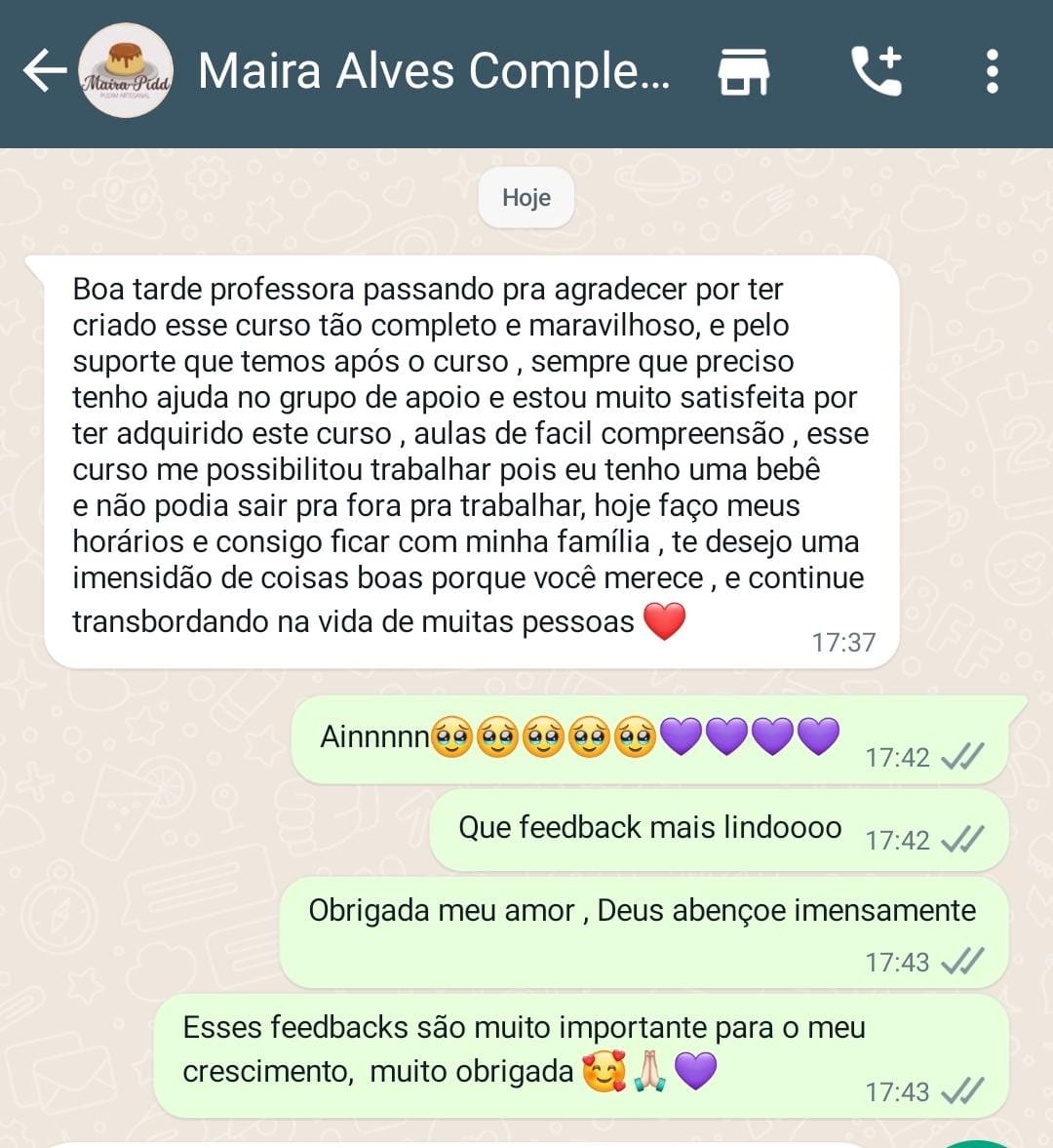1053x1148 pixels.
Task: Open Maira Alves contact profile picture
Action: (125, 71)
